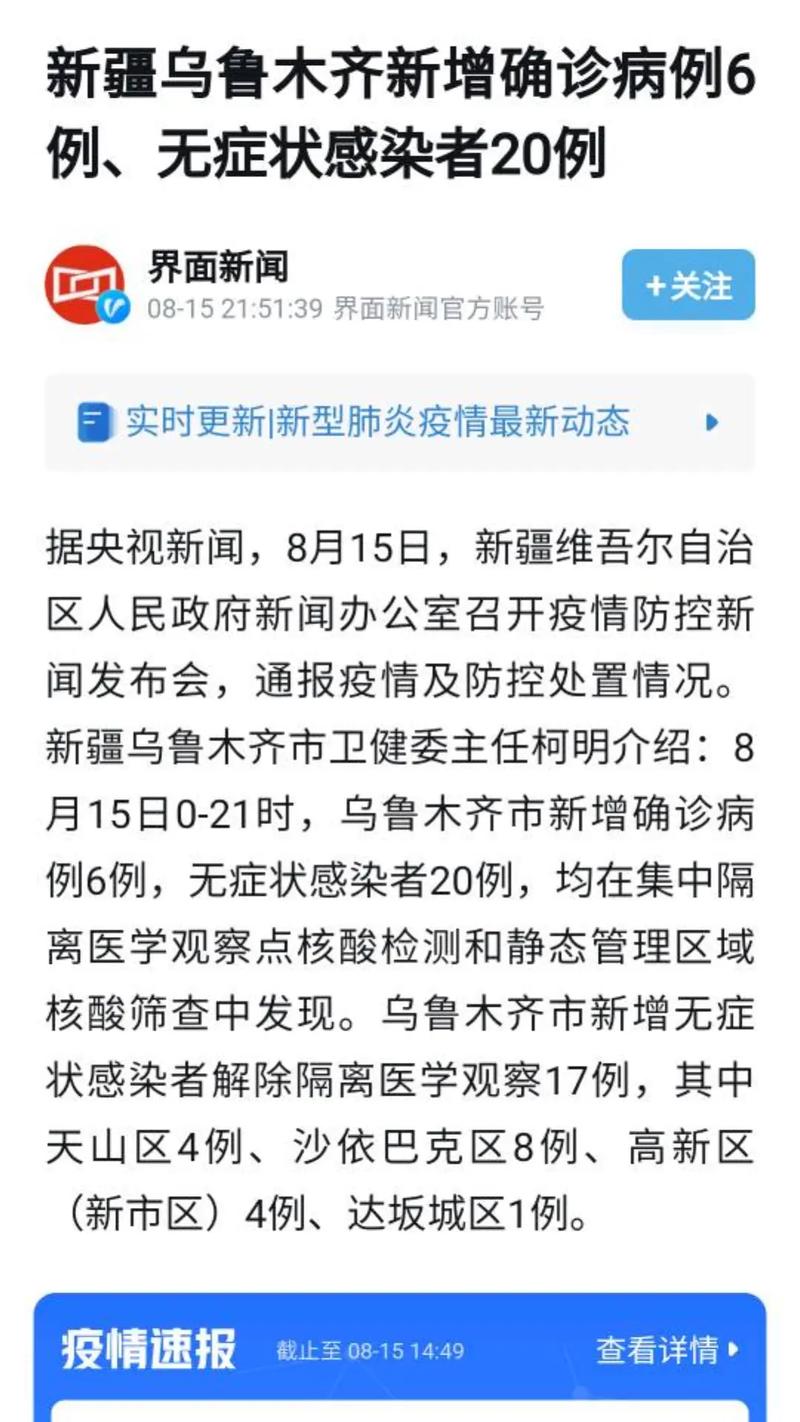
Task: Click the timestamp 08-15 21:51:39
Action: click(234, 310)
